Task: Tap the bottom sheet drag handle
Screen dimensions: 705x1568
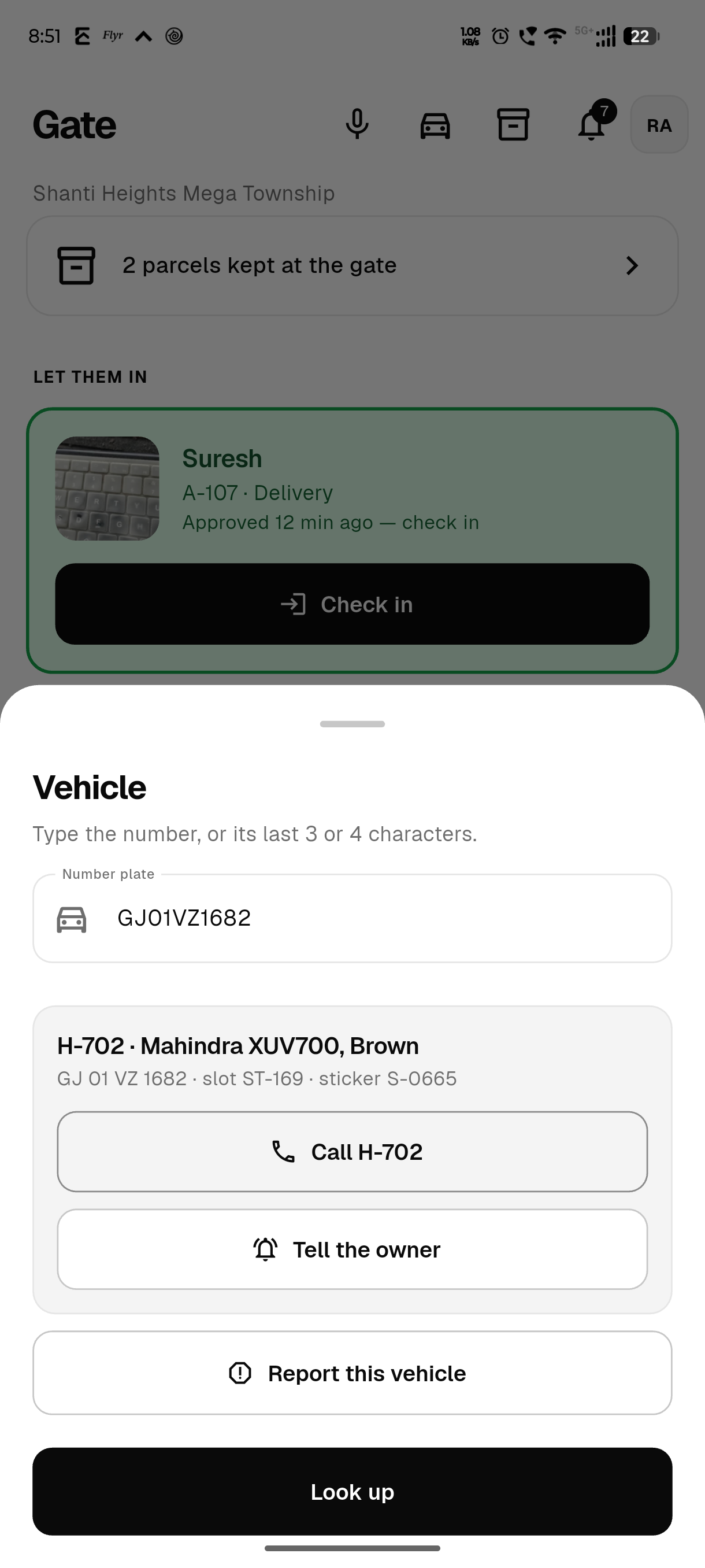Action: 352,724
